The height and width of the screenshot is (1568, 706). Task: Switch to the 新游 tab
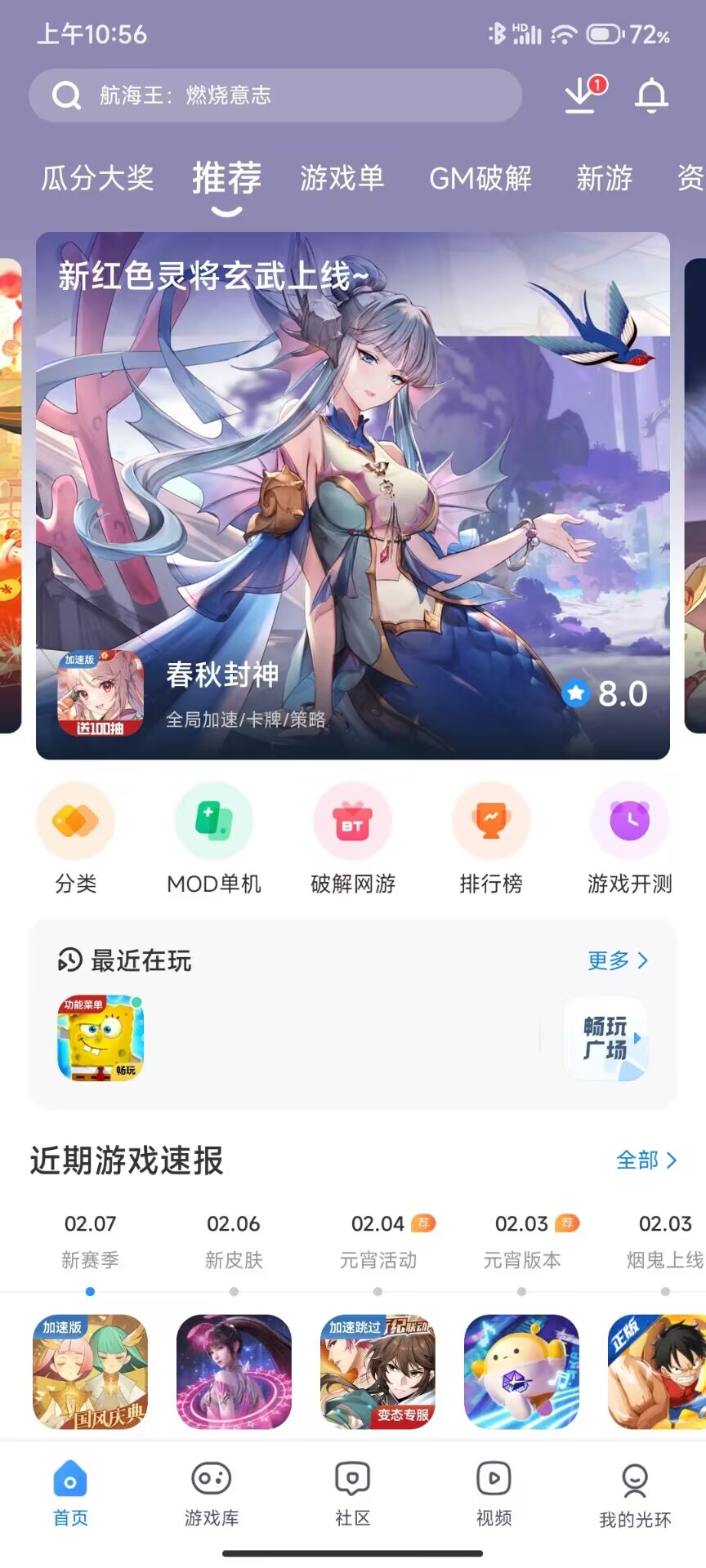click(x=604, y=178)
